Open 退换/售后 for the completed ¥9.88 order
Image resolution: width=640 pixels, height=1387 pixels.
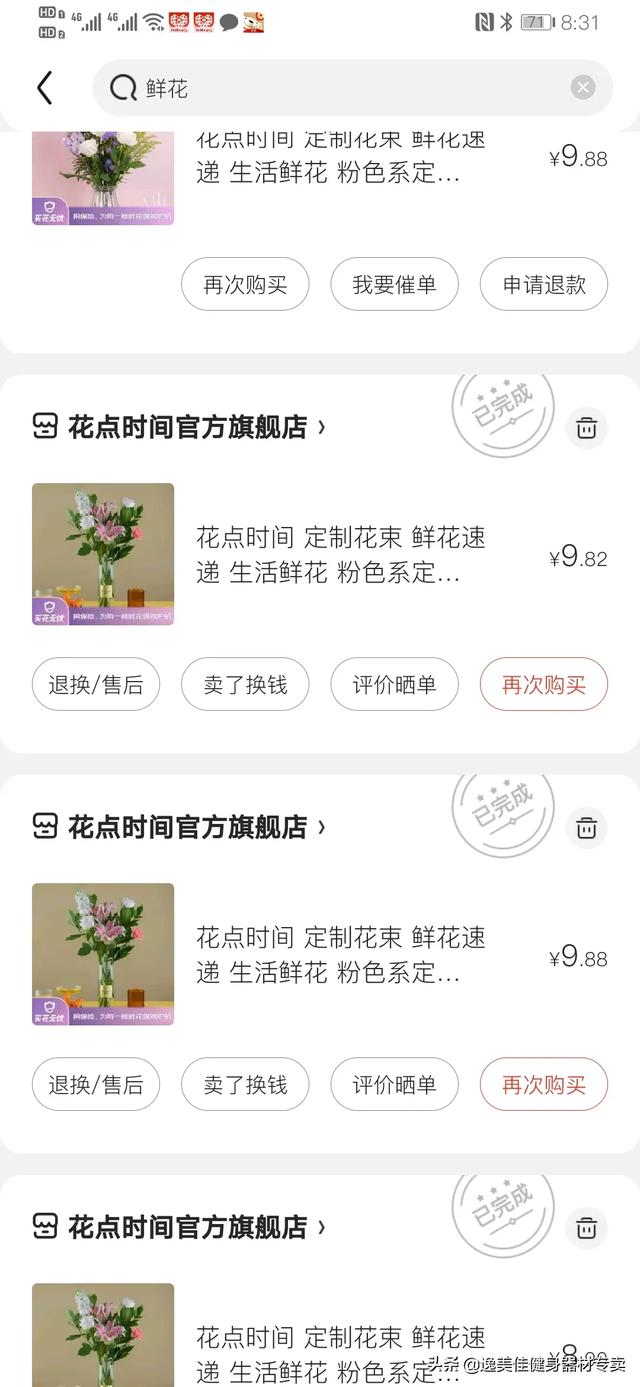click(96, 1085)
